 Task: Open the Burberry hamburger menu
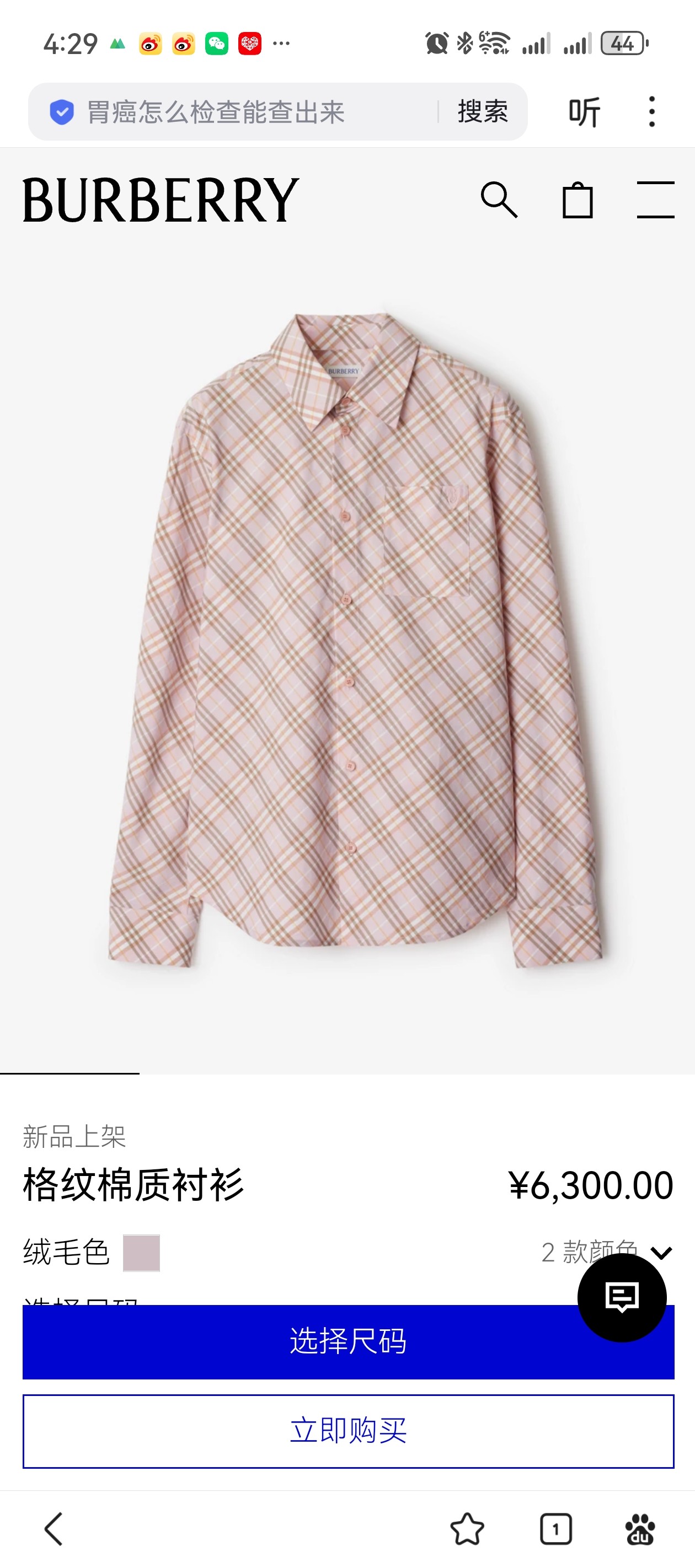pyautogui.click(x=655, y=200)
